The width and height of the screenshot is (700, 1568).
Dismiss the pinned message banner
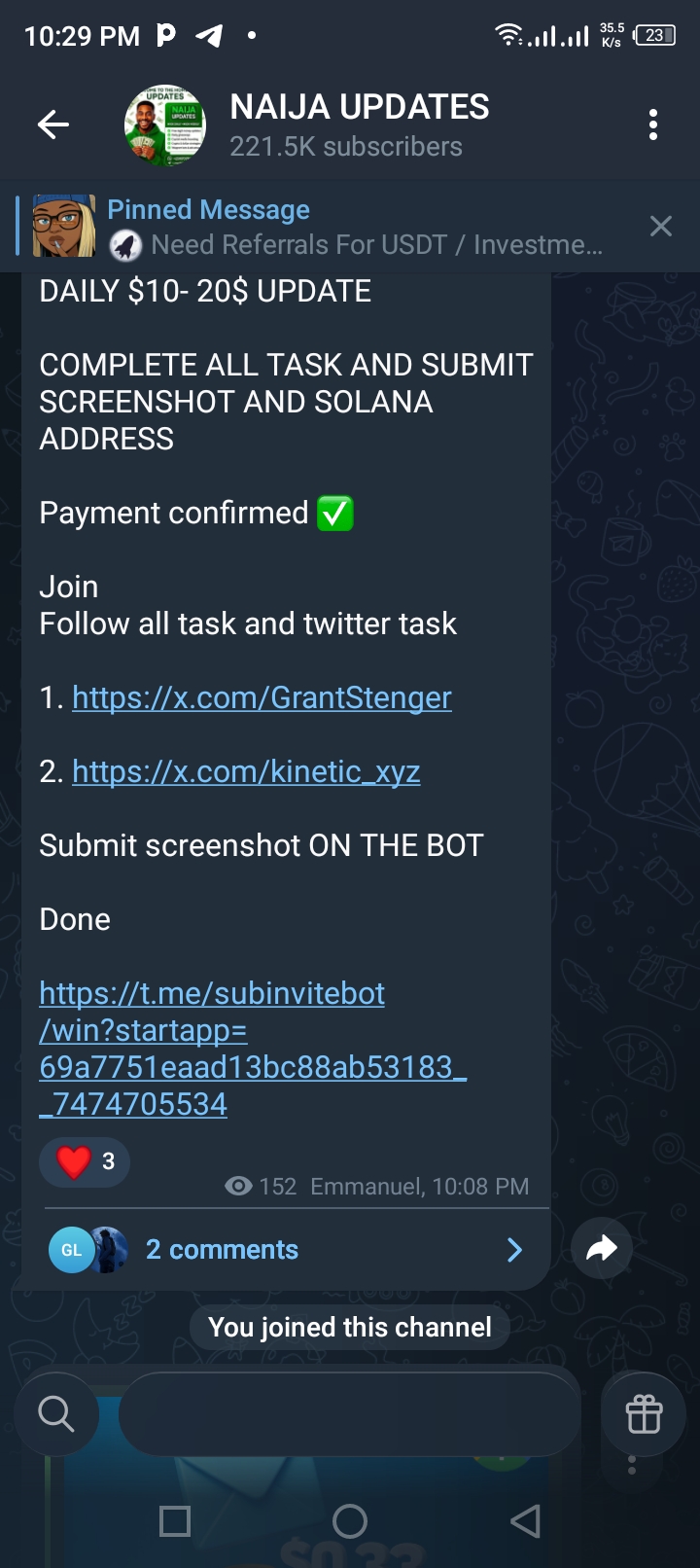661,227
